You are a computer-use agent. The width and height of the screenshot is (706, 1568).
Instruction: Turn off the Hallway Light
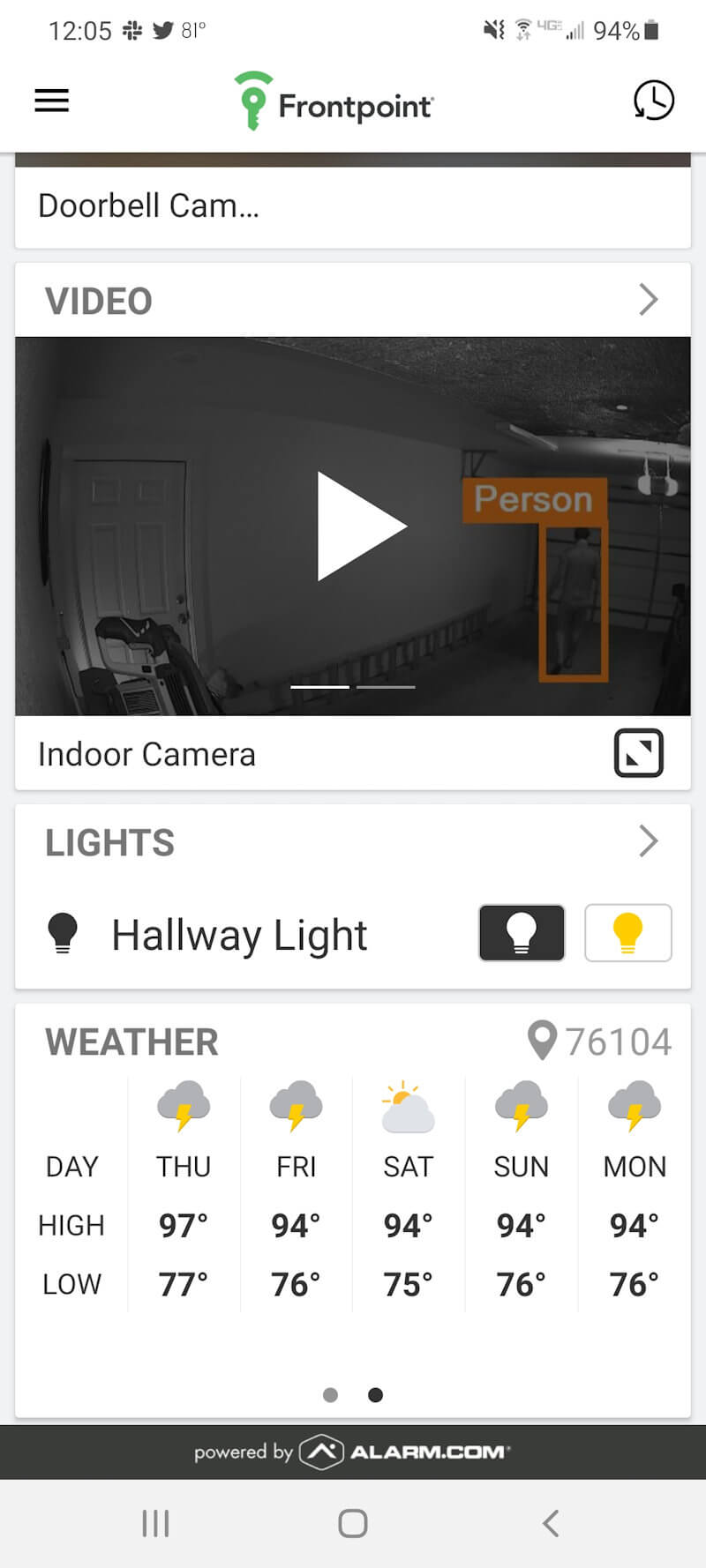(522, 933)
